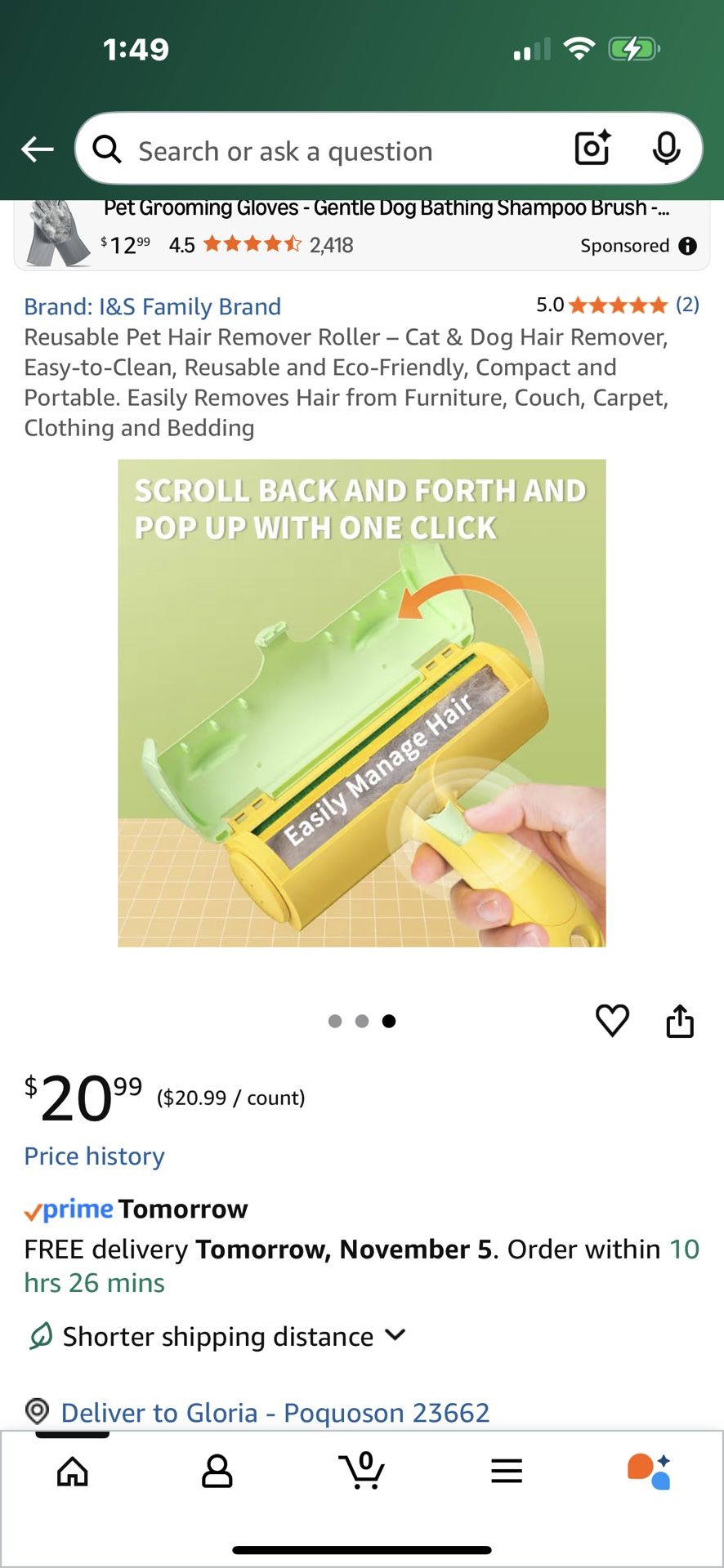This screenshot has width=724, height=1568.
Task: Tap the Home icon in bottom navigation
Action: click(x=72, y=1470)
